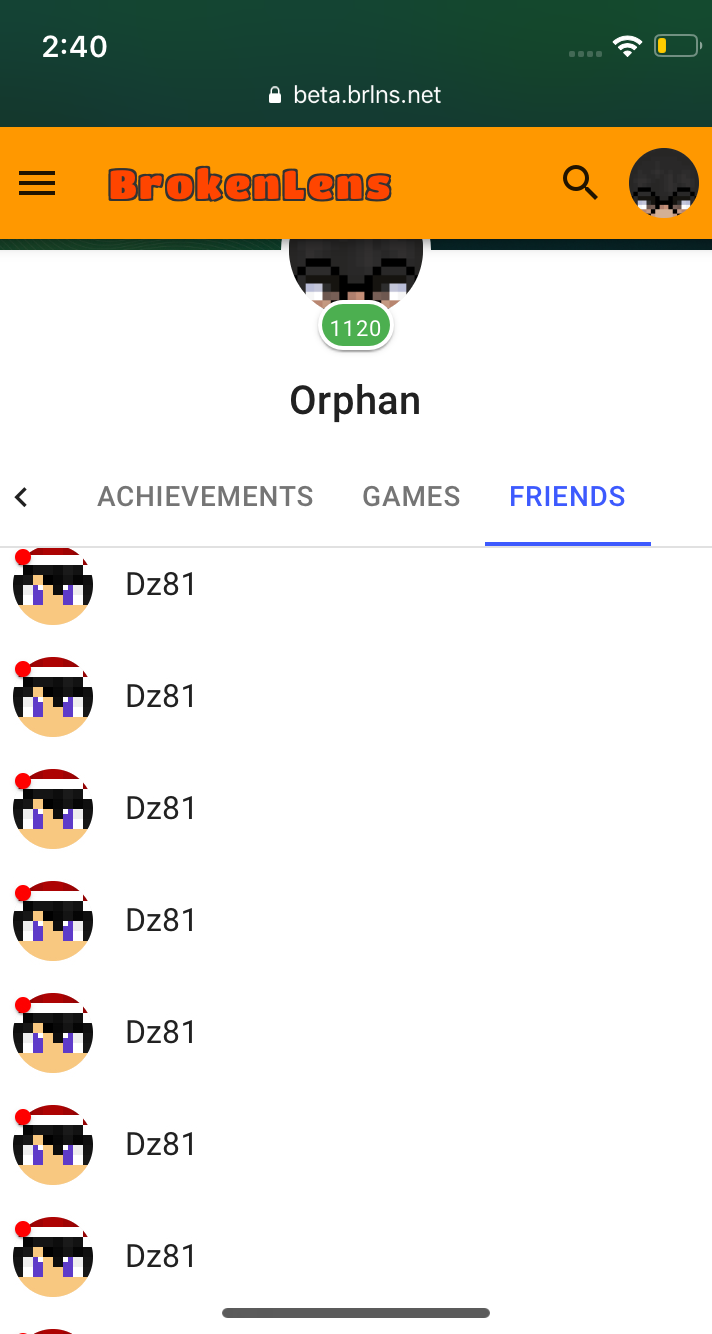Open the account avatar in header
The height and width of the screenshot is (1334, 712).
(x=664, y=183)
